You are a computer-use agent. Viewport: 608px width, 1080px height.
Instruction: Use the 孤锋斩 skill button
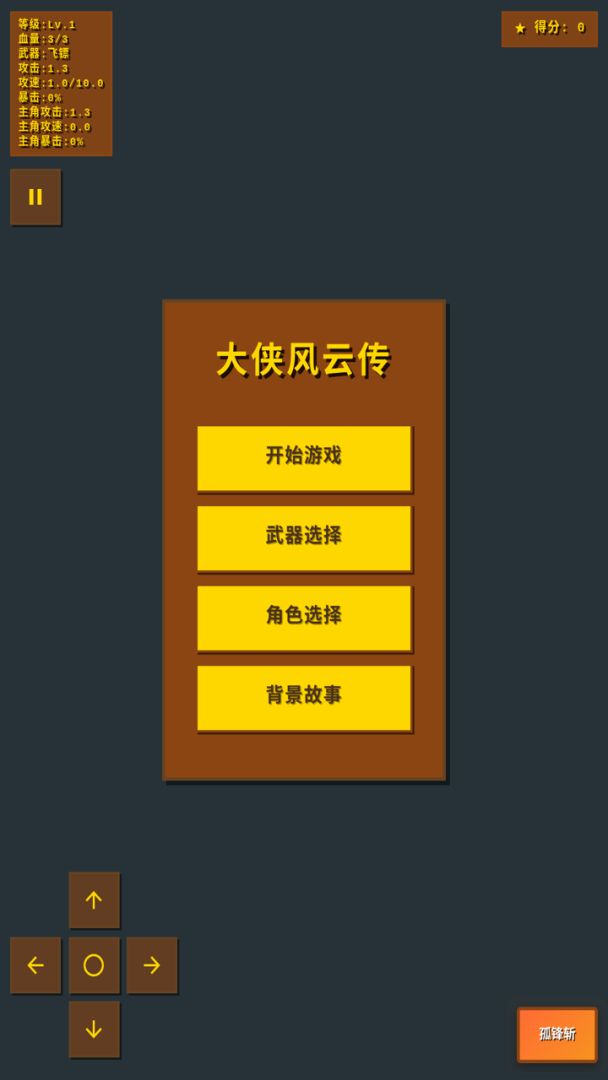coord(557,1034)
